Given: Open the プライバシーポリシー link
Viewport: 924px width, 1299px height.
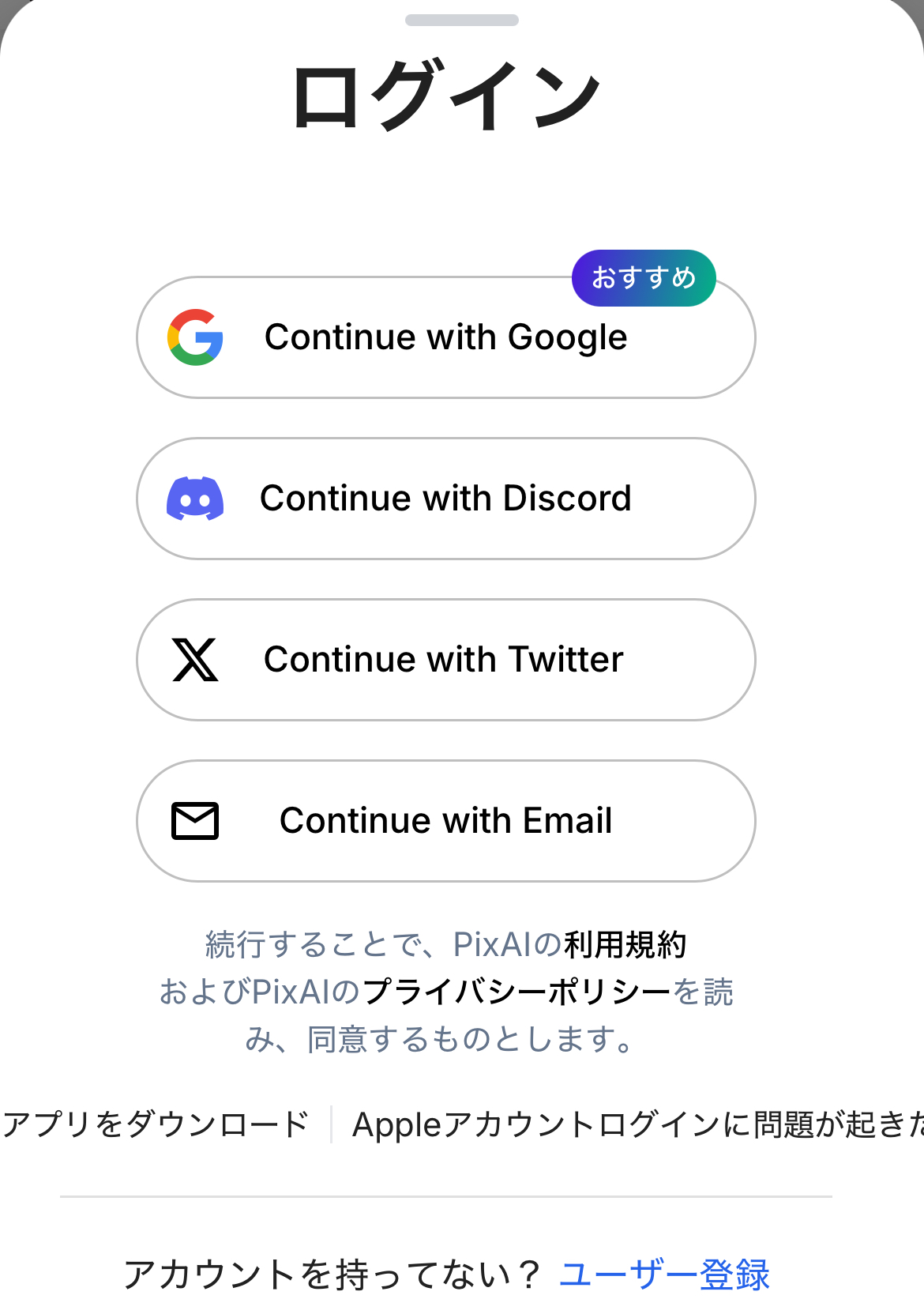Looking at the screenshot, I should (x=516, y=992).
